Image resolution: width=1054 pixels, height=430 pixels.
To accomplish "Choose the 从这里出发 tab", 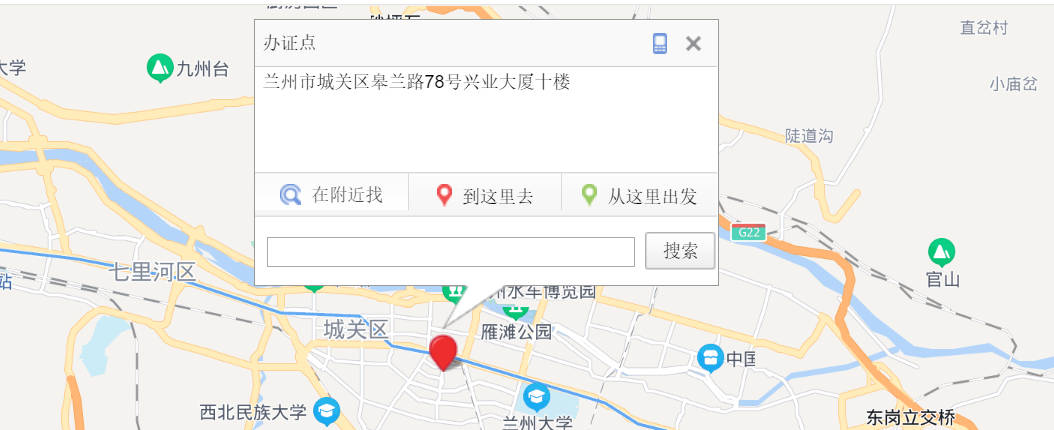I will (x=640, y=195).
